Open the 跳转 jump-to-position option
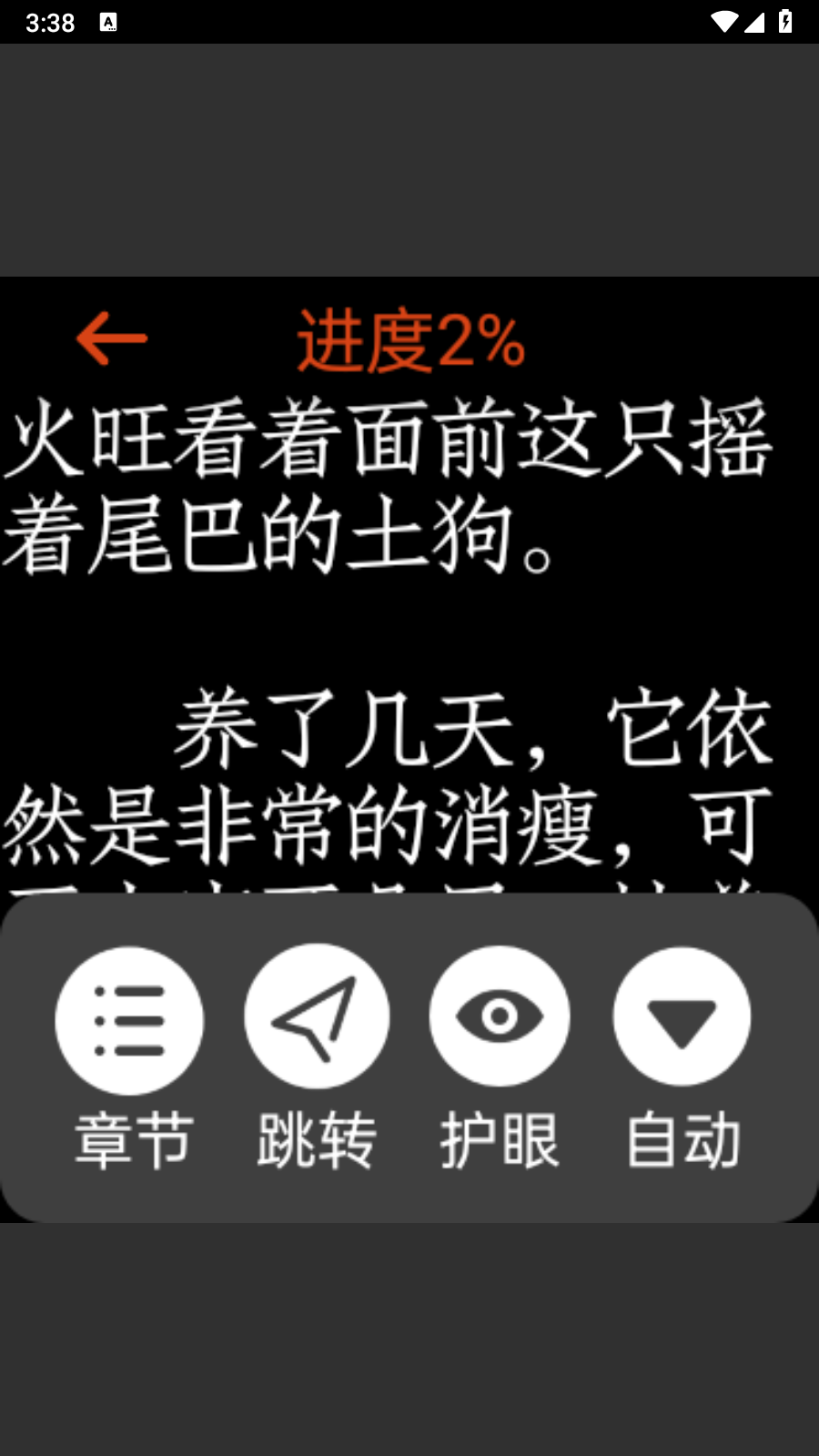This screenshot has width=819, height=1456. click(317, 1017)
